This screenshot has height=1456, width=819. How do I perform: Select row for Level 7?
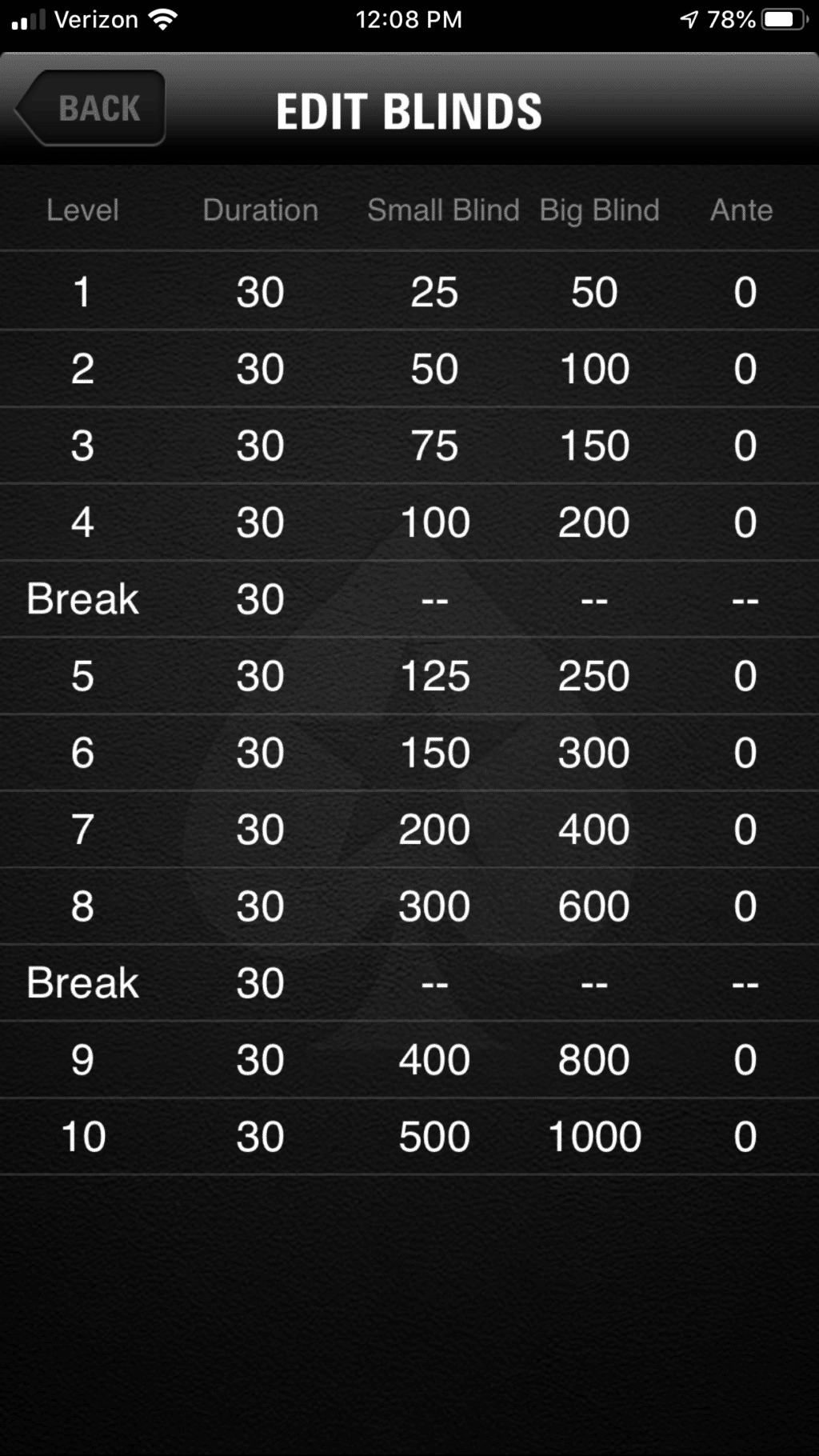pyautogui.click(x=409, y=828)
